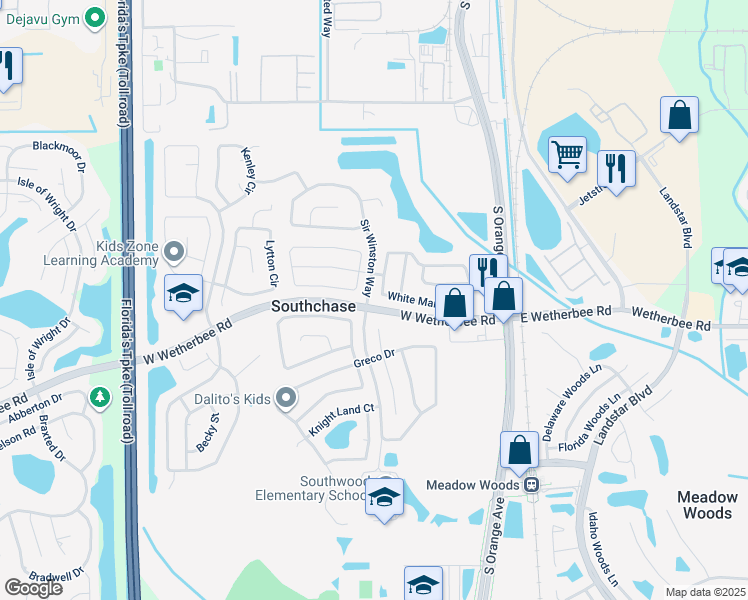Screen dimensions: 748x600
Task: Tap the Dalito's Kids map pin
Action: click(x=286, y=399)
